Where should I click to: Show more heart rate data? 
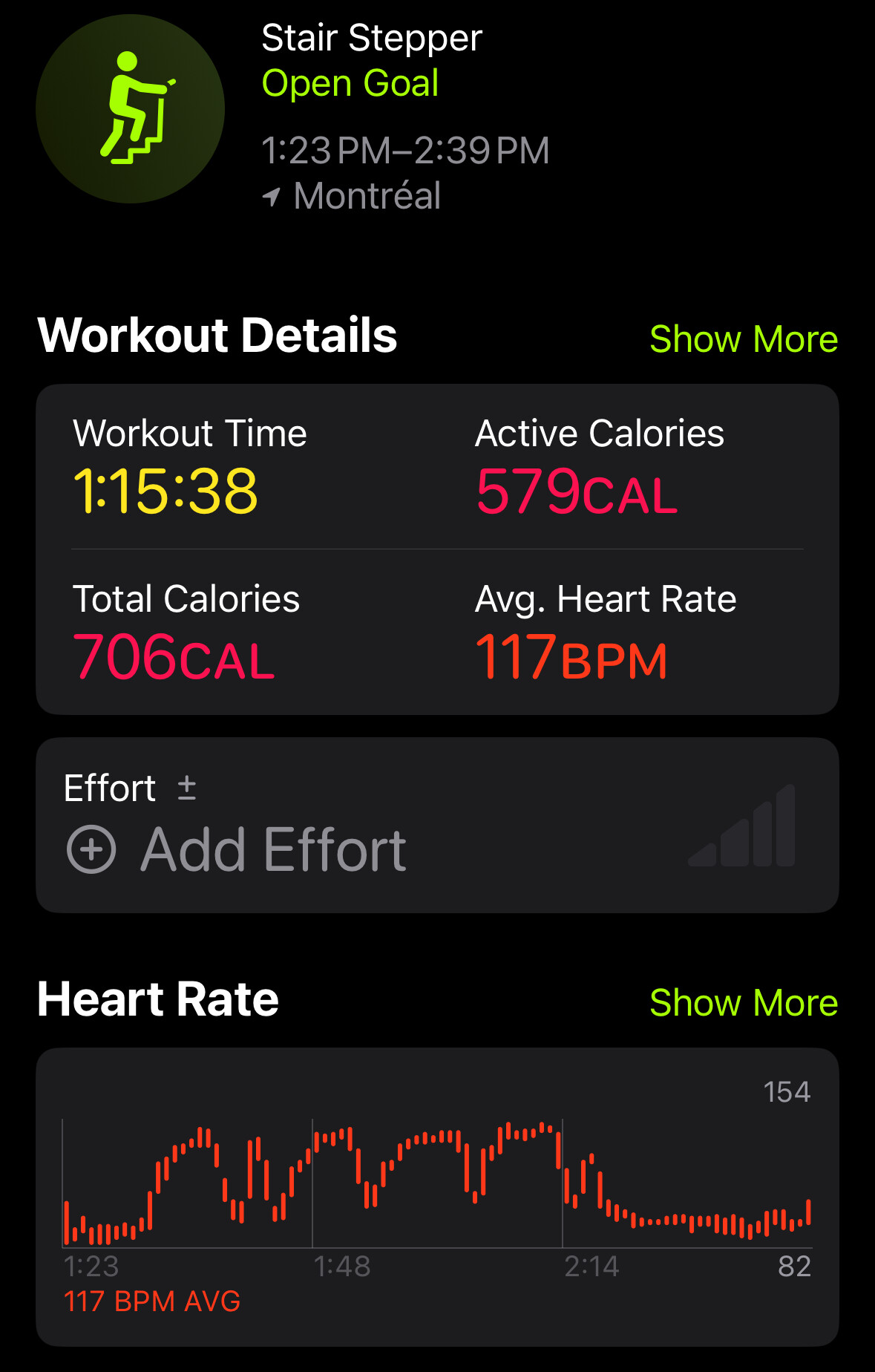click(x=743, y=1003)
